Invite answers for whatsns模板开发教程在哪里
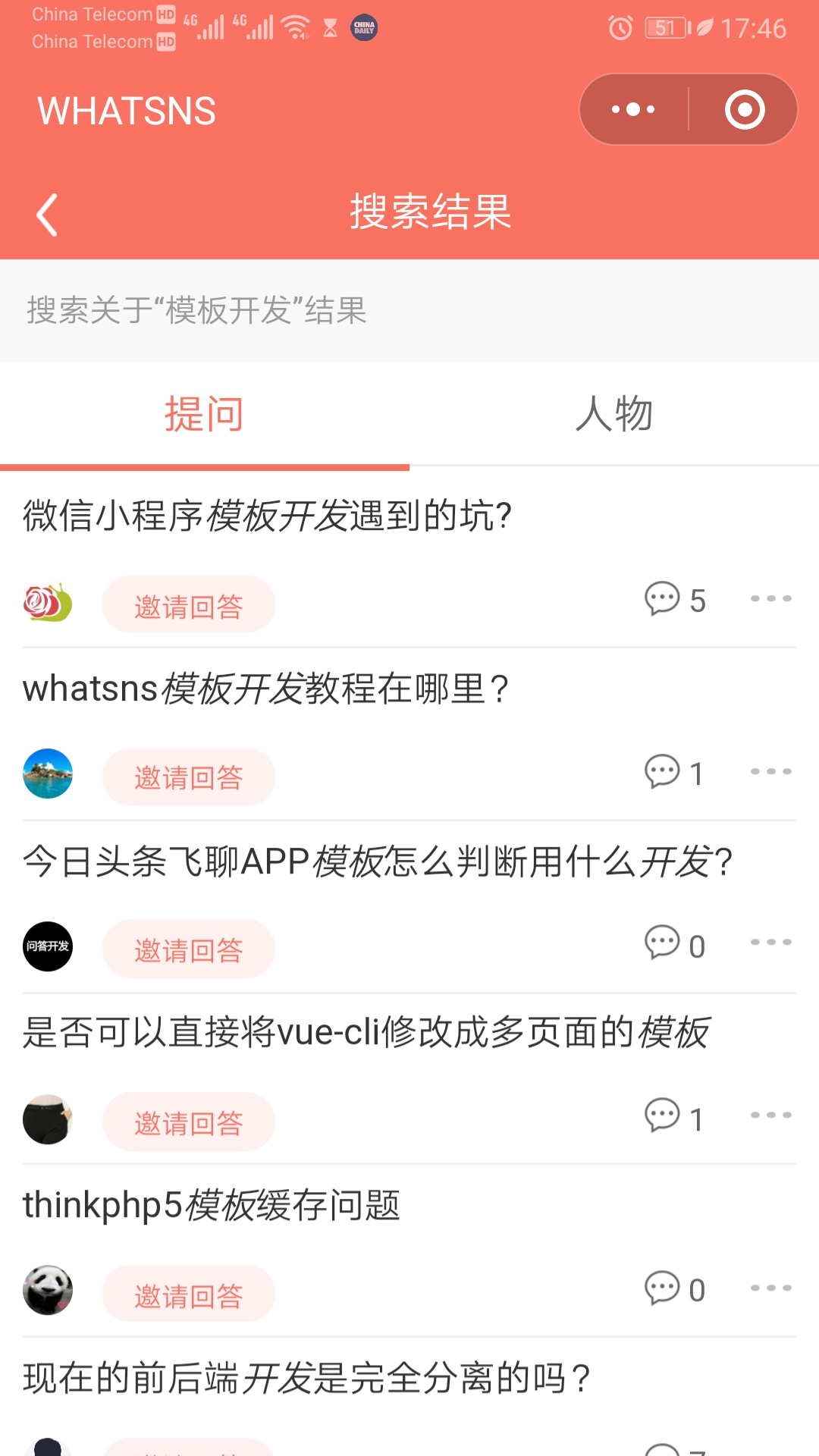 188,777
